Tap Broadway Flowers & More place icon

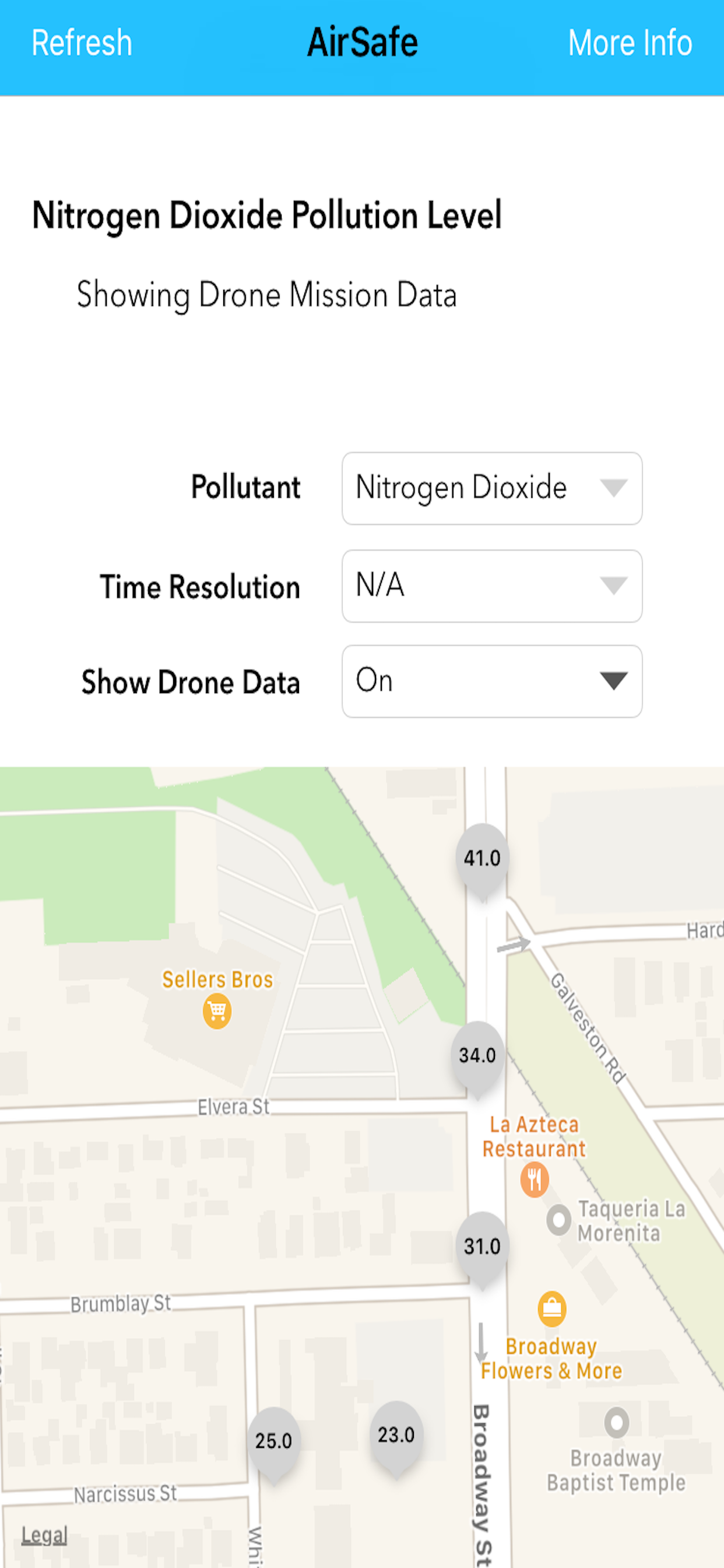point(552,1308)
